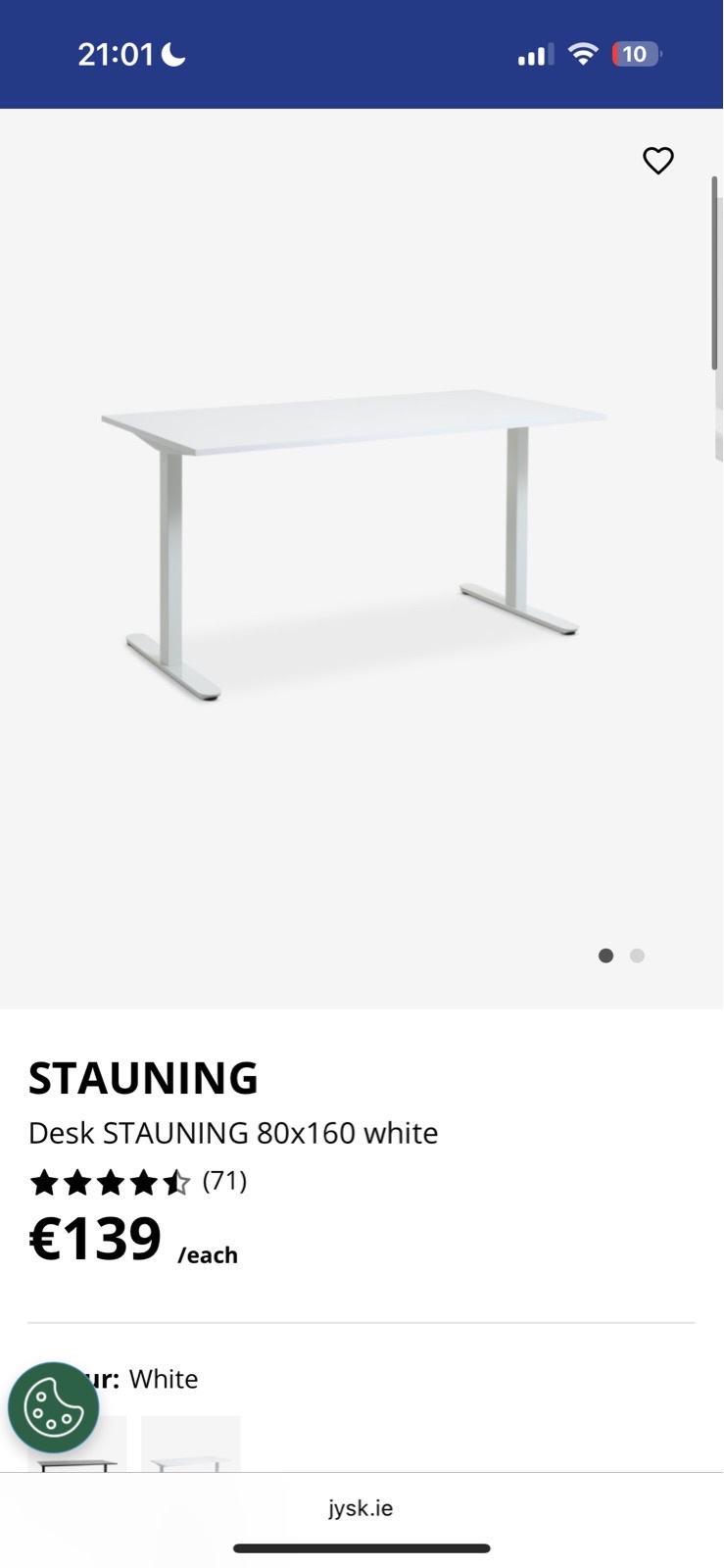
Task: Enlarge the STAUNING desk product photo
Action: [x=353, y=539]
